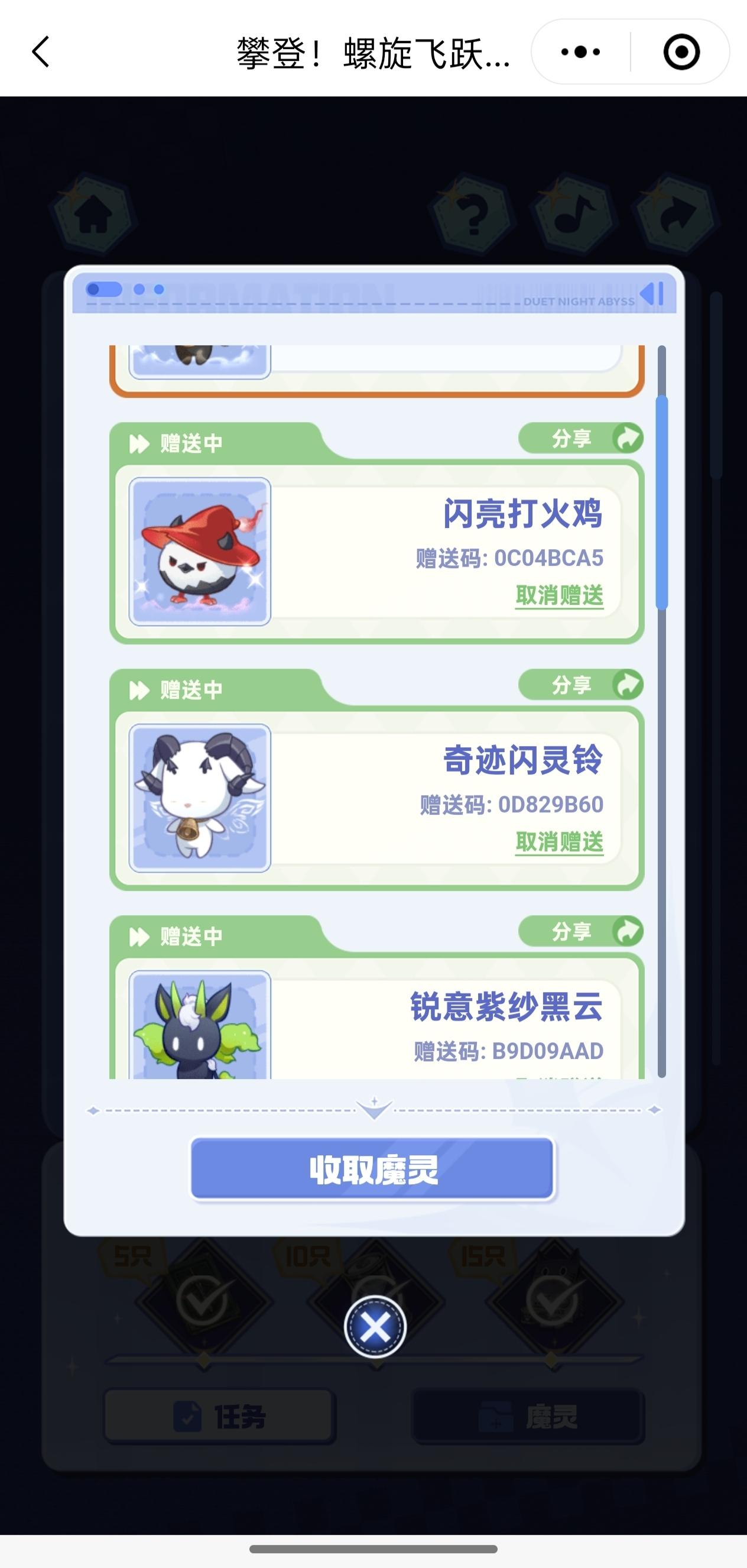Screen dimensions: 747x1568
Task: Go back using the top-left arrow
Action: pyautogui.click(x=40, y=52)
